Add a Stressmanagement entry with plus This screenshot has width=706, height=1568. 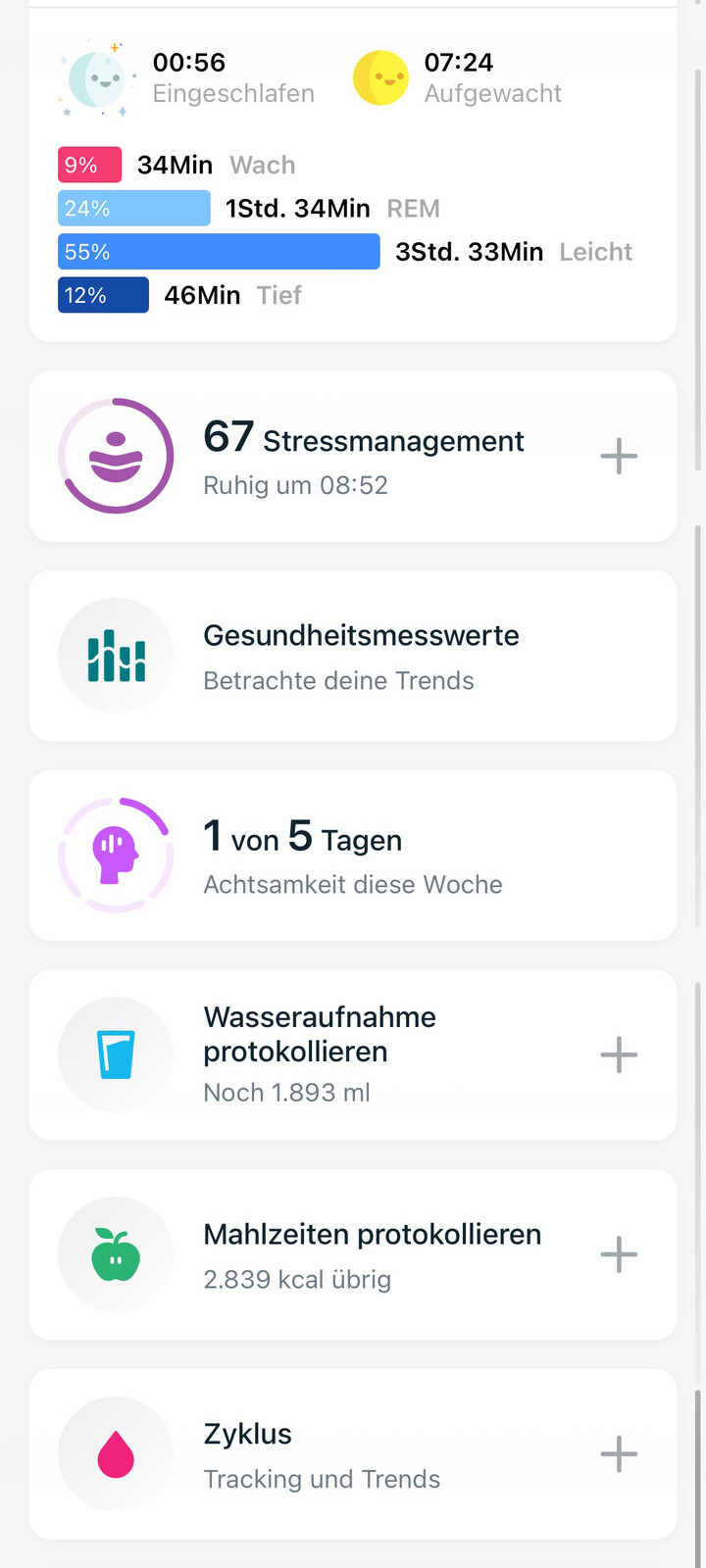(619, 457)
